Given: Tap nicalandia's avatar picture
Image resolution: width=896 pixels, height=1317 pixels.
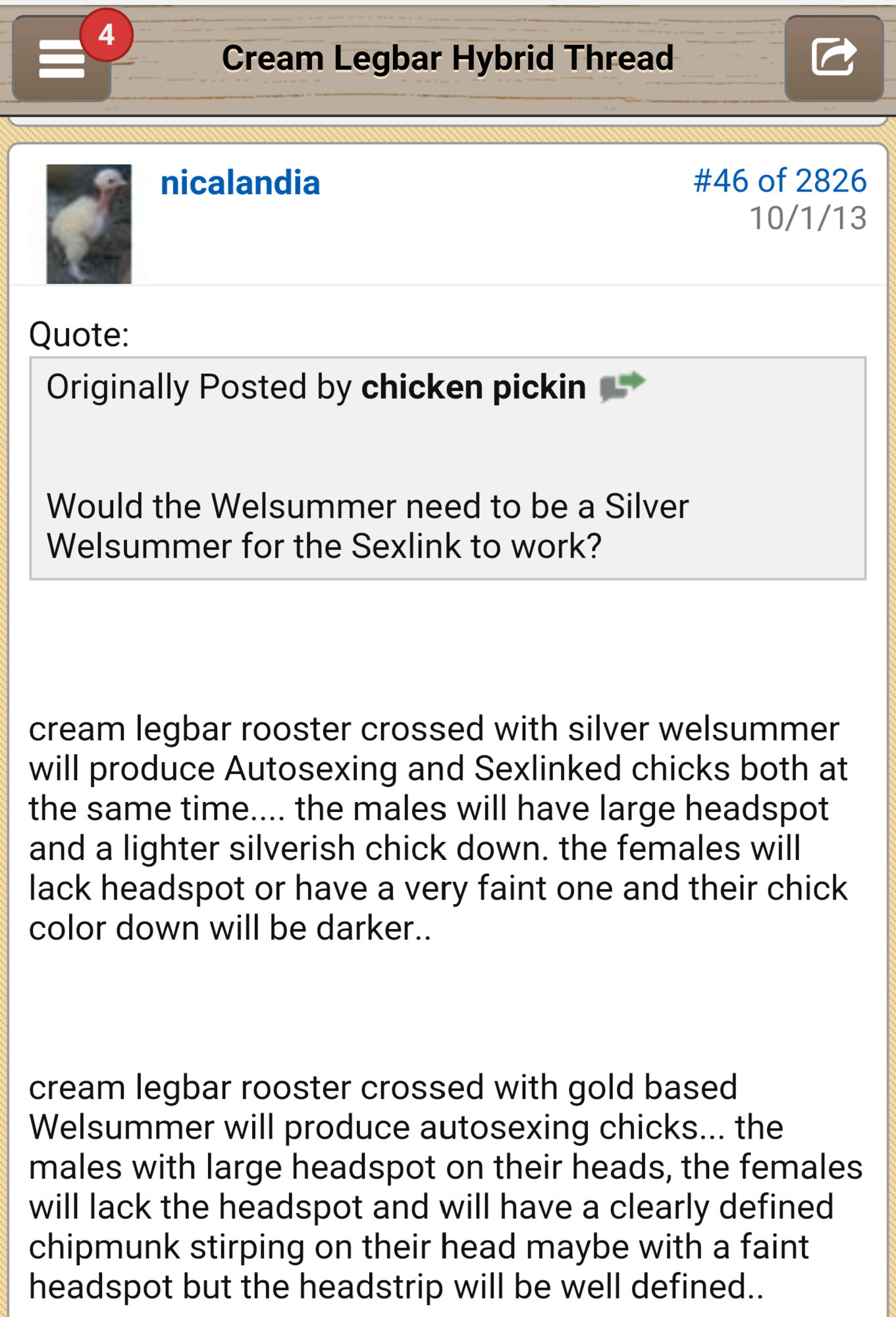Looking at the screenshot, I should click(89, 224).
